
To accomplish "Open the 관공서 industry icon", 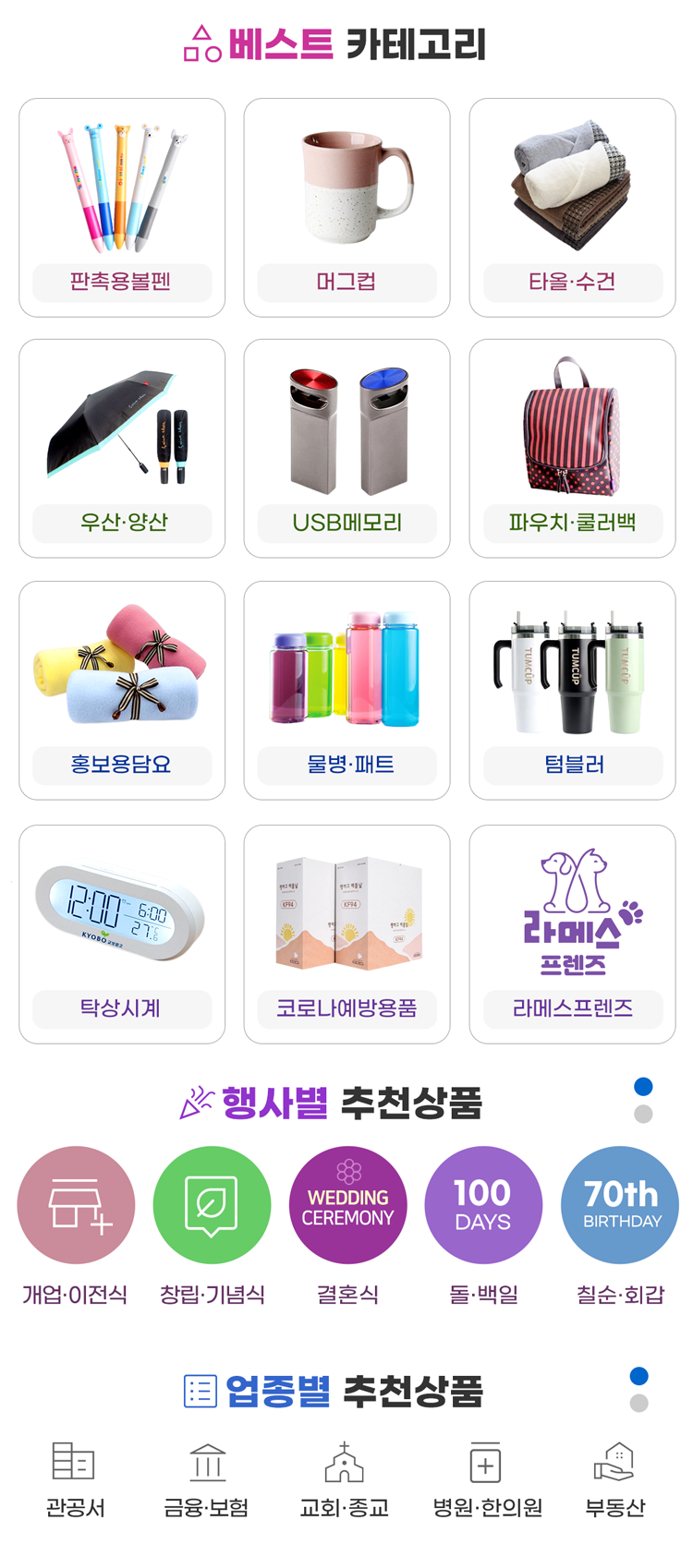I will coord(75,1479).
